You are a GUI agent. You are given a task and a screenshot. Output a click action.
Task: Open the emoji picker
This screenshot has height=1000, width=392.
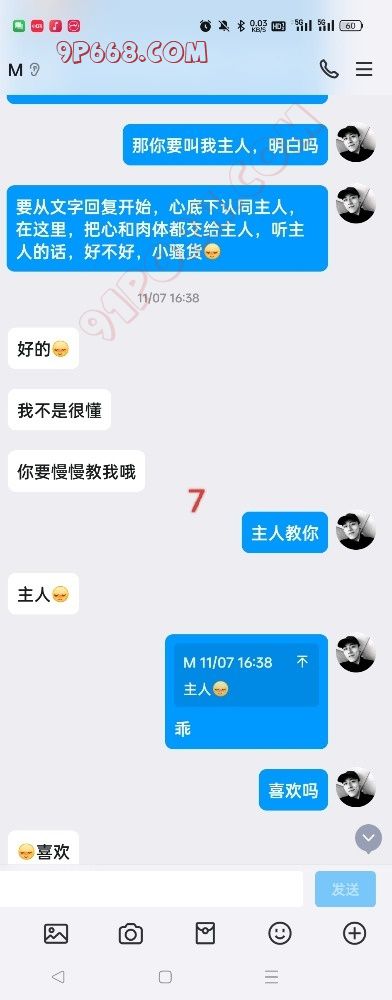pyautogui.click(x=280, y=934)
